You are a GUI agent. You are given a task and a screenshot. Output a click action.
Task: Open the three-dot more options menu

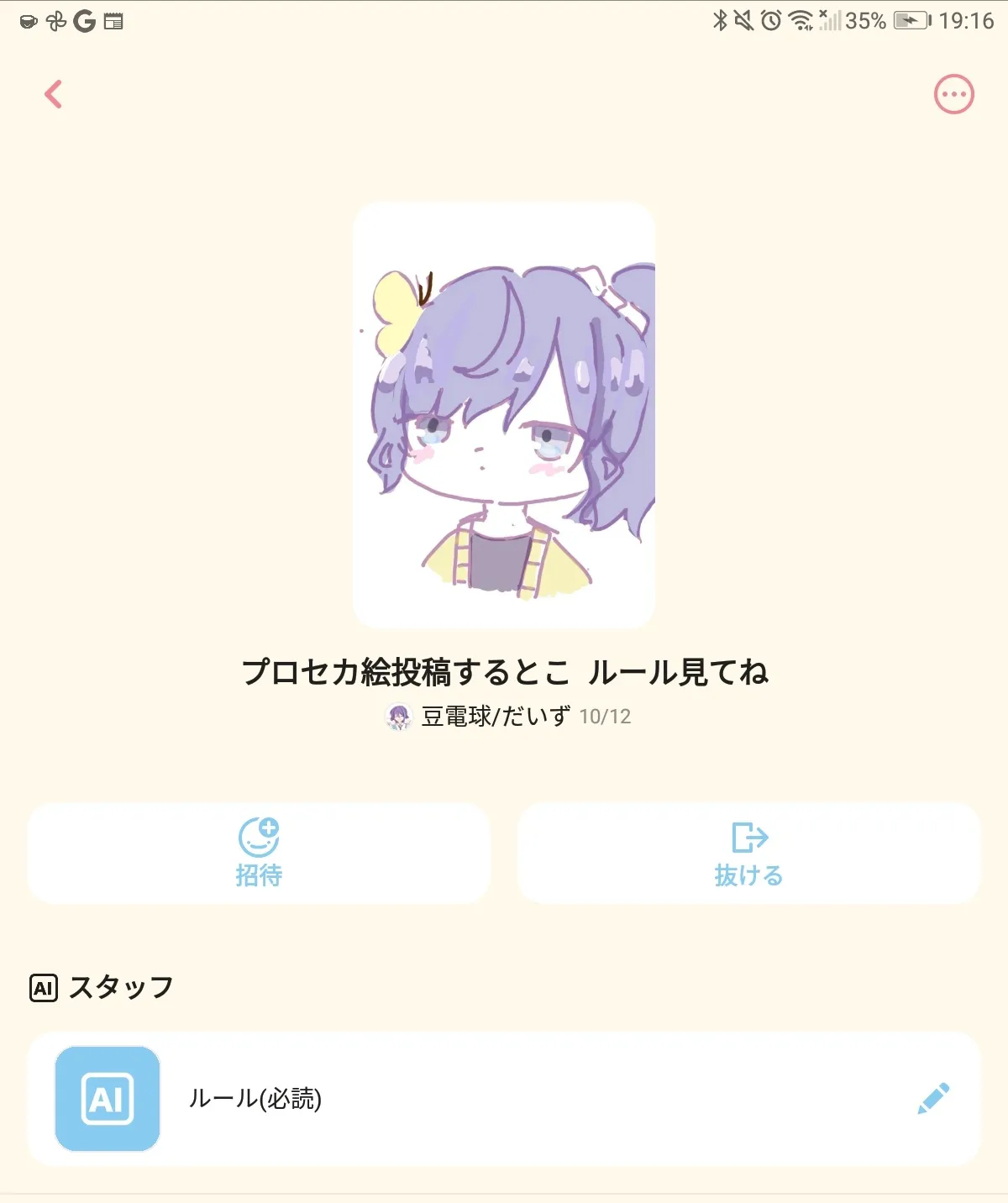[953, 95]
